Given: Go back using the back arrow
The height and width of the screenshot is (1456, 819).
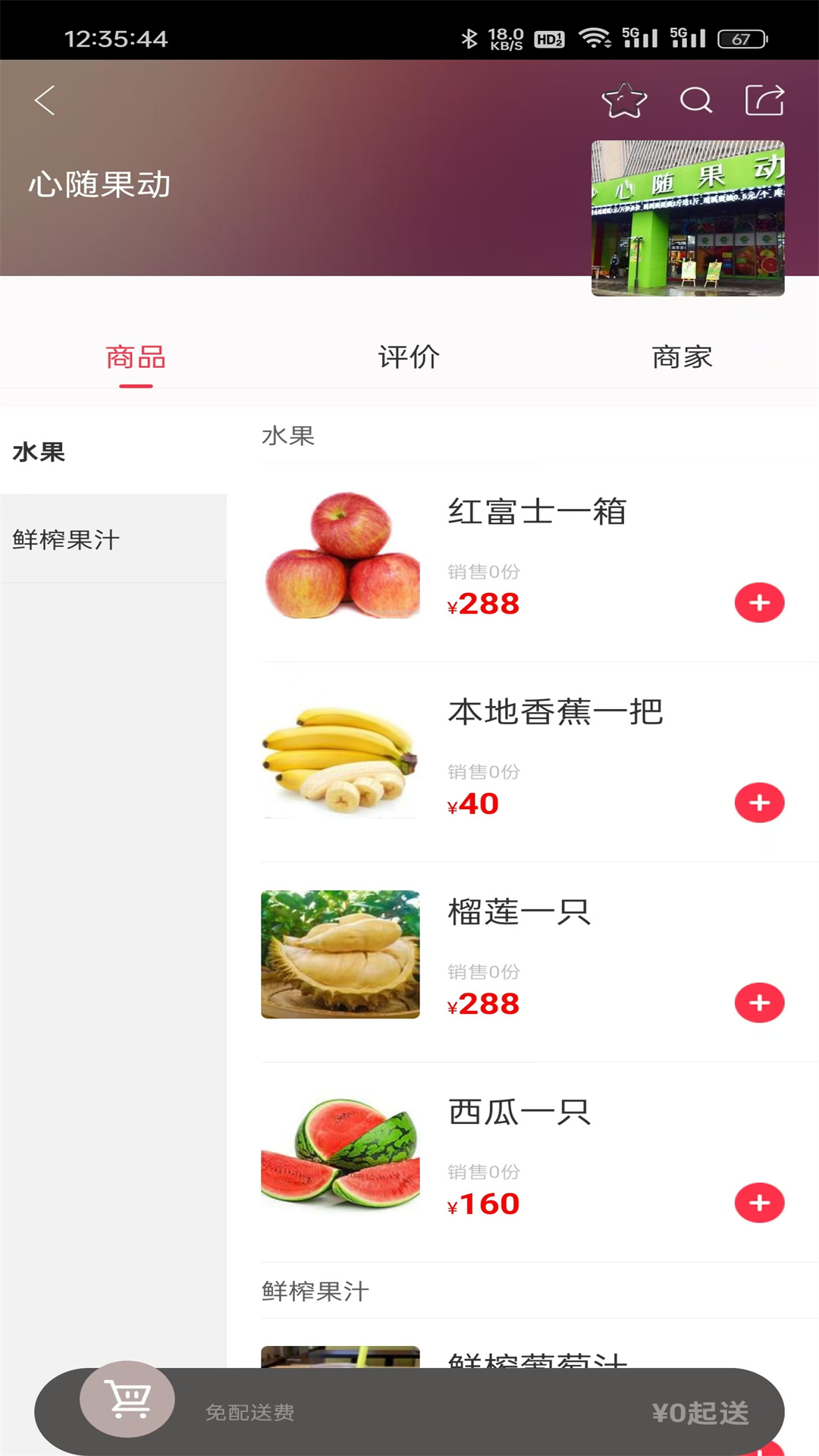Looking at the screenshot, I should 44,99.
